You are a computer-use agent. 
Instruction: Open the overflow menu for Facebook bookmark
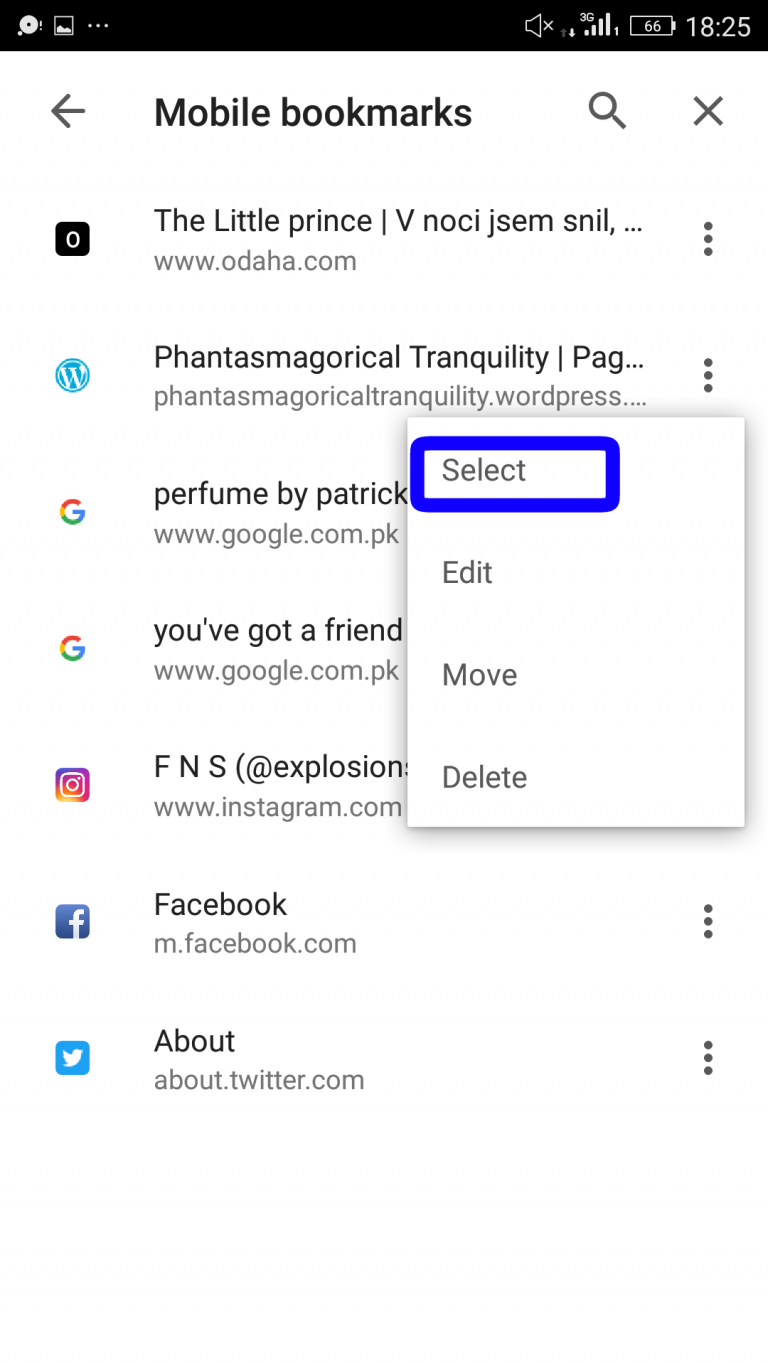[x=708, y=921]
